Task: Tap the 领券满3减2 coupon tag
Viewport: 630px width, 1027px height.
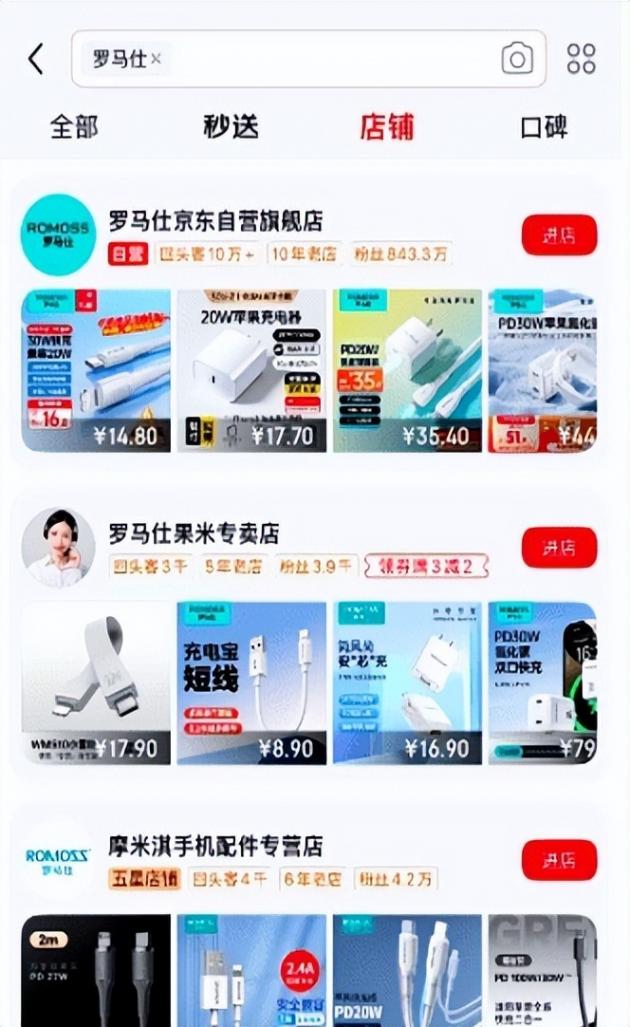Action: point(427,566)
